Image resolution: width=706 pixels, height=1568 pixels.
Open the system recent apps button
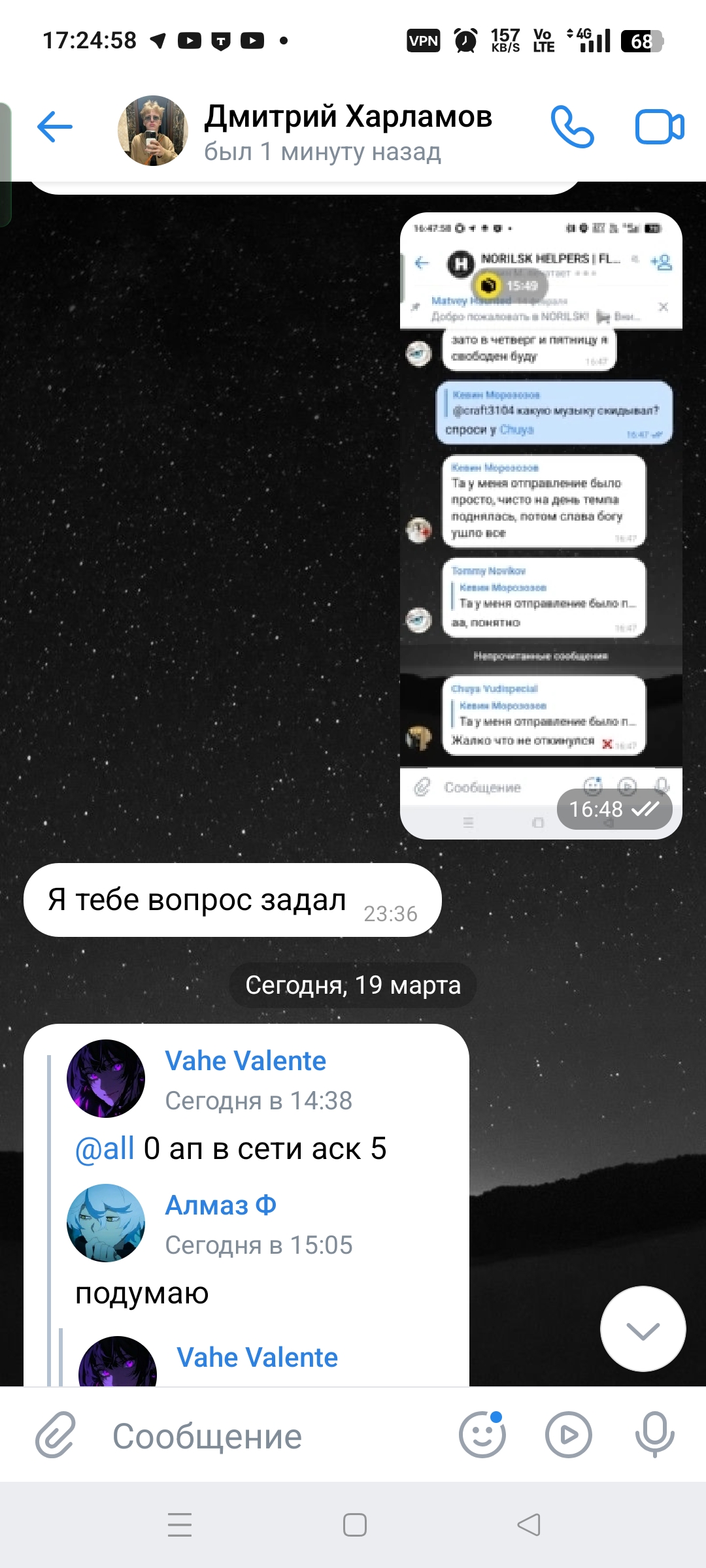point(180,1526)
